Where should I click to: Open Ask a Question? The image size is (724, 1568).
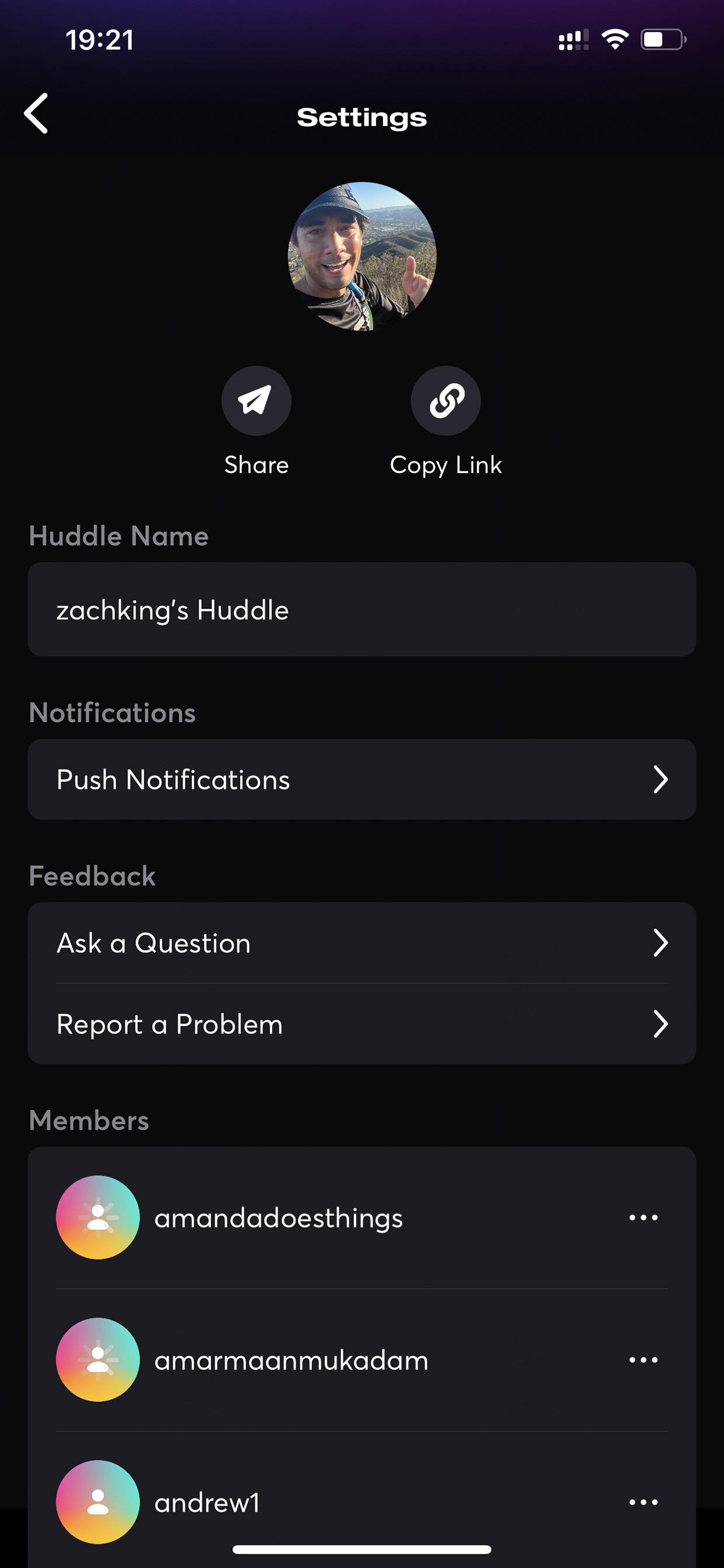tap(362, 943)
